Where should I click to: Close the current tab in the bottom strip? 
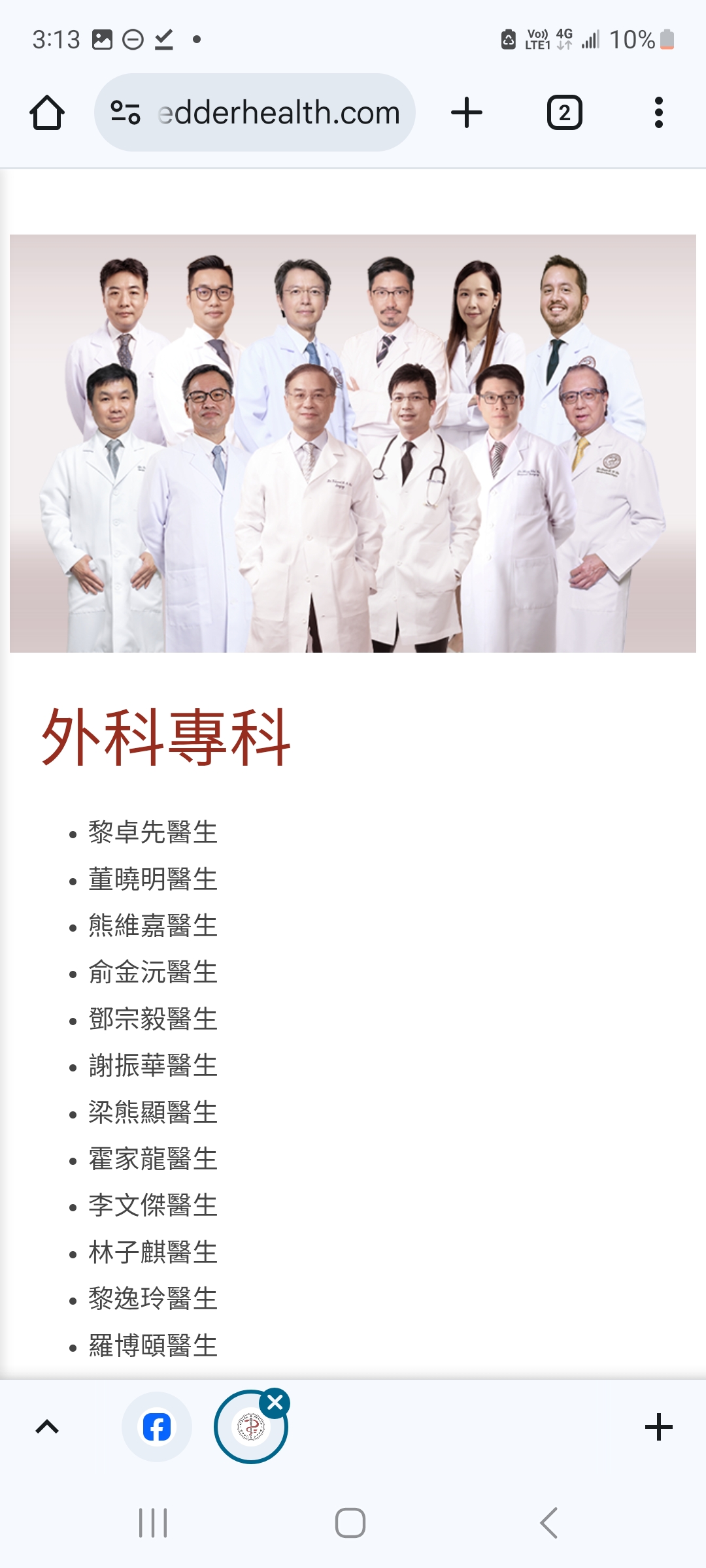coord(275,1402)
